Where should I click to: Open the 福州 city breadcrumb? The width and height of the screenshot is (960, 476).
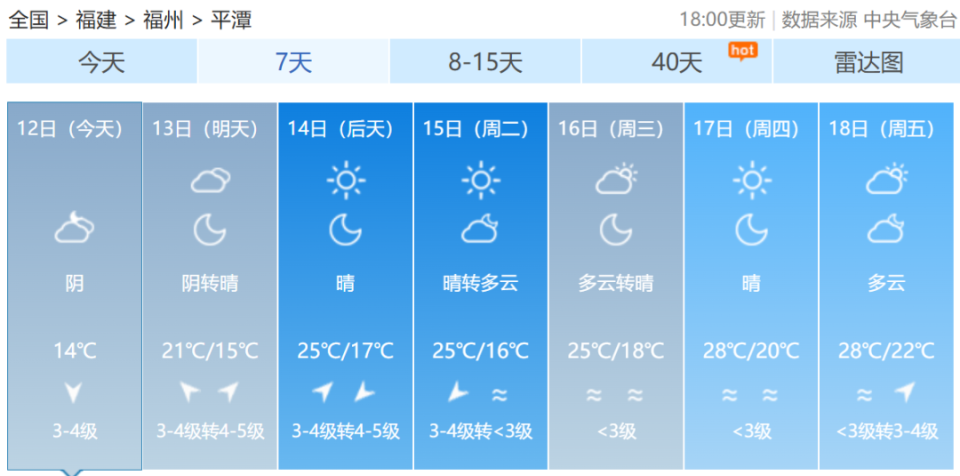[163, 19]
